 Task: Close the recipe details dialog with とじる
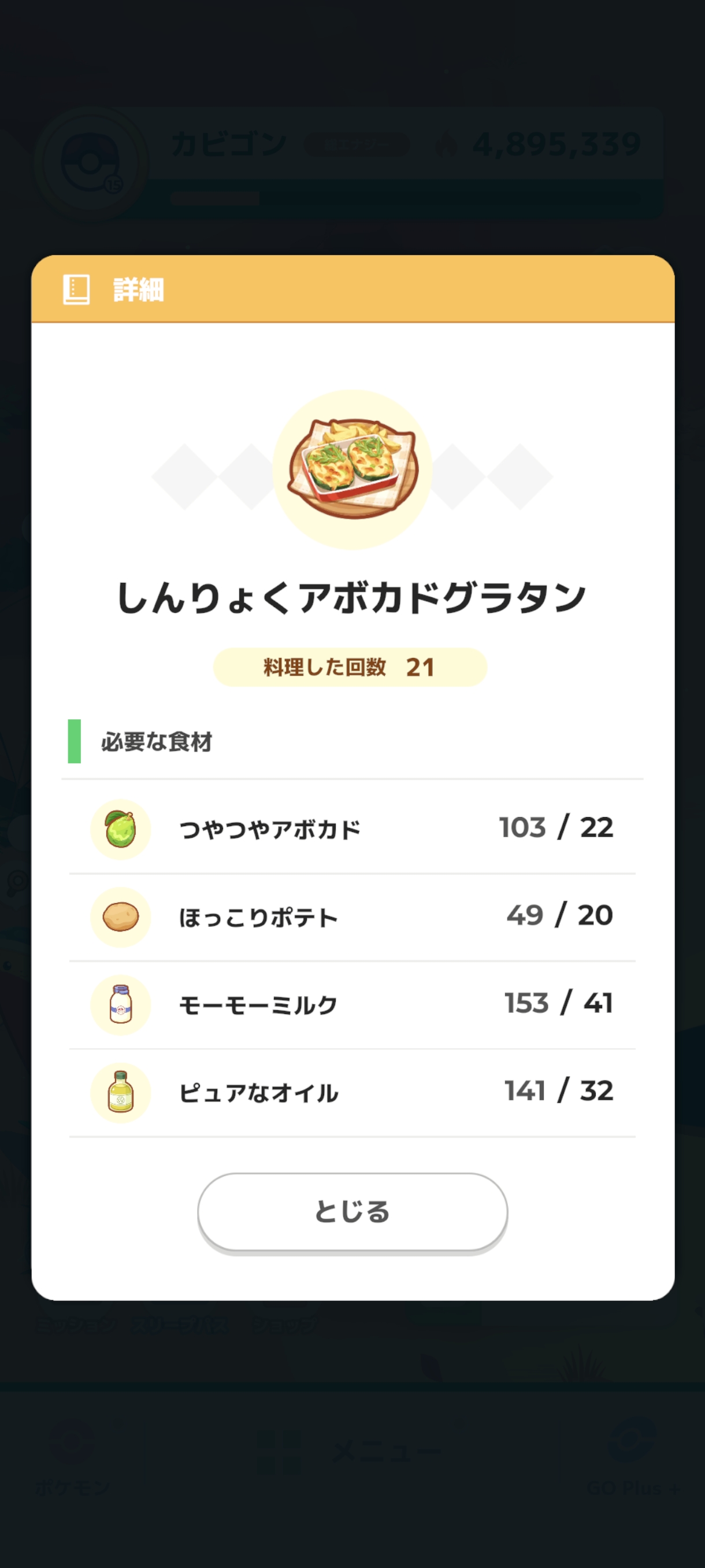[x=352, y=1212]
